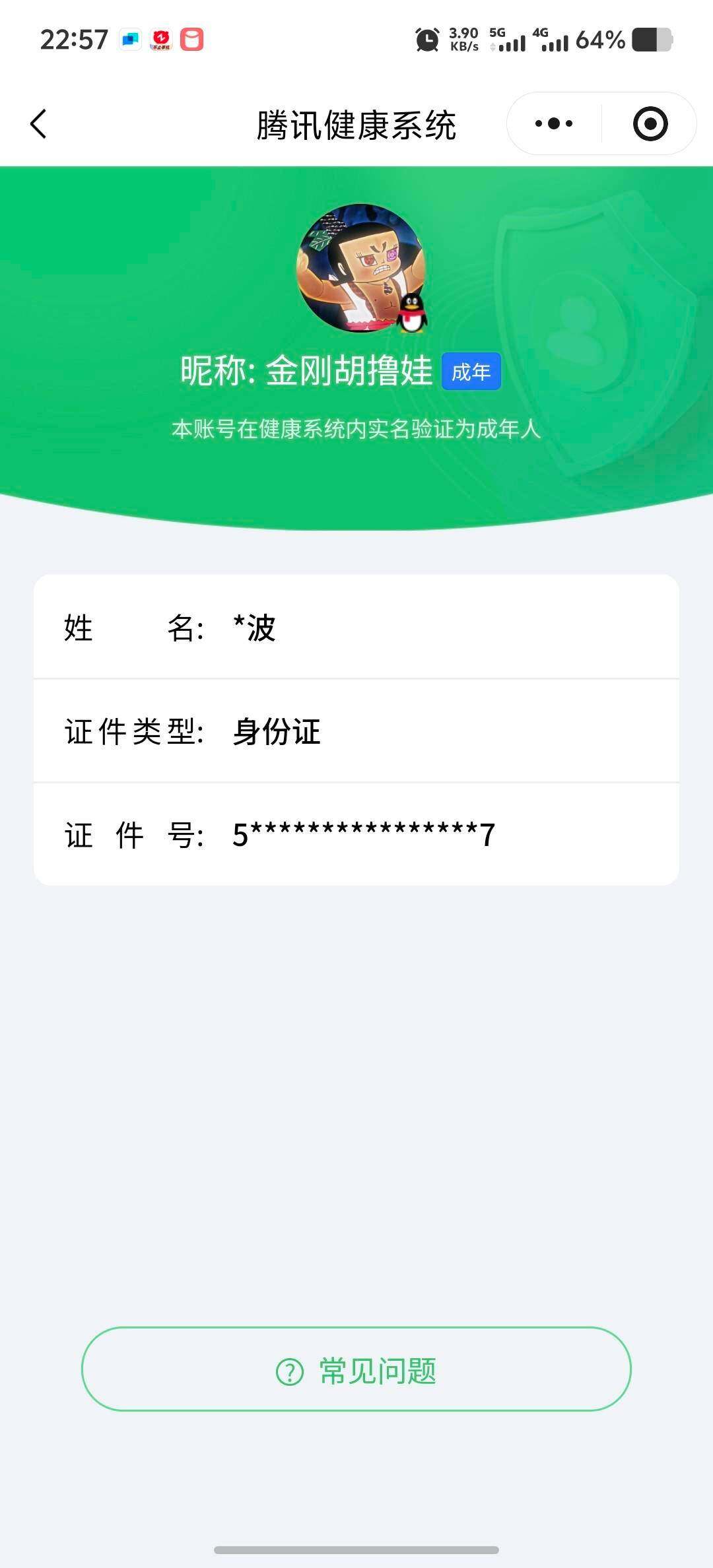
Task: Tap the 成年 adult status badge
Action: point(471,372)
